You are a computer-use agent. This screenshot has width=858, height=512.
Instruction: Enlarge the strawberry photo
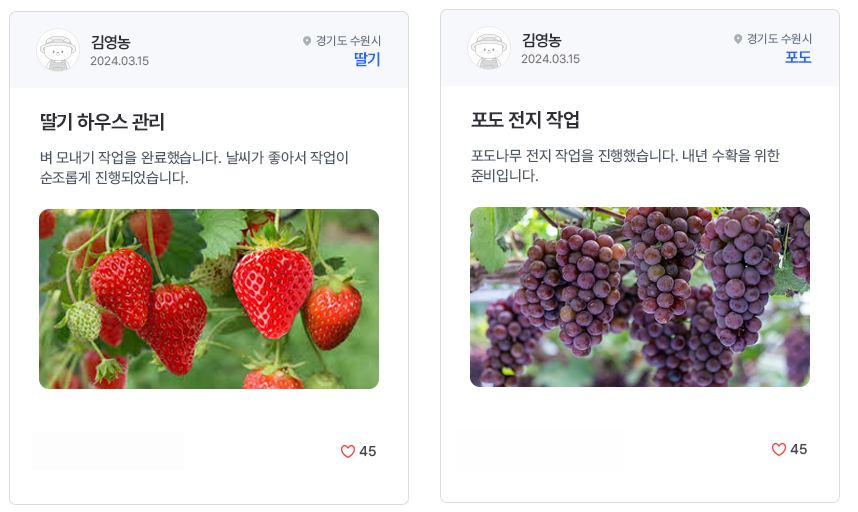coord(209,298)
